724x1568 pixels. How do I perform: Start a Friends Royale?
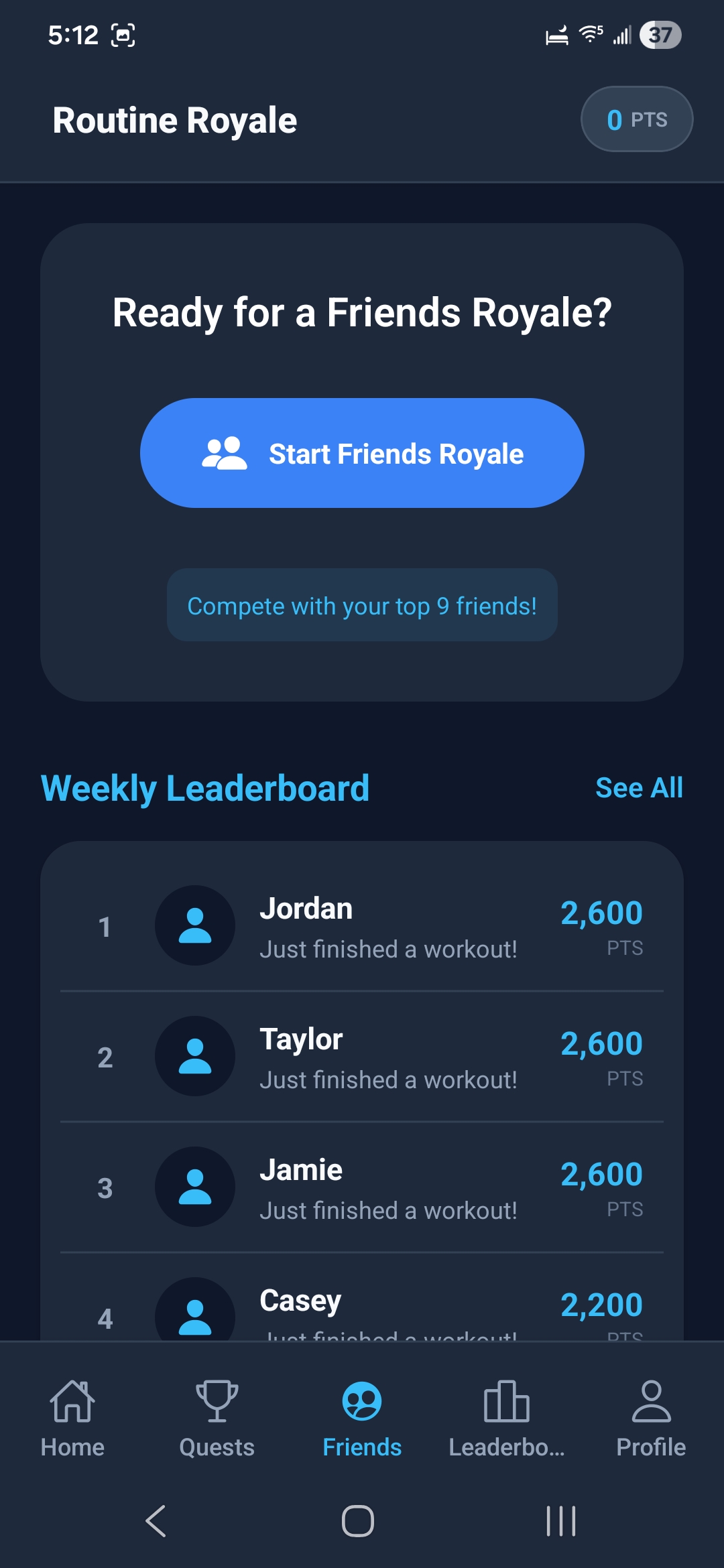[x=362, y=453]
